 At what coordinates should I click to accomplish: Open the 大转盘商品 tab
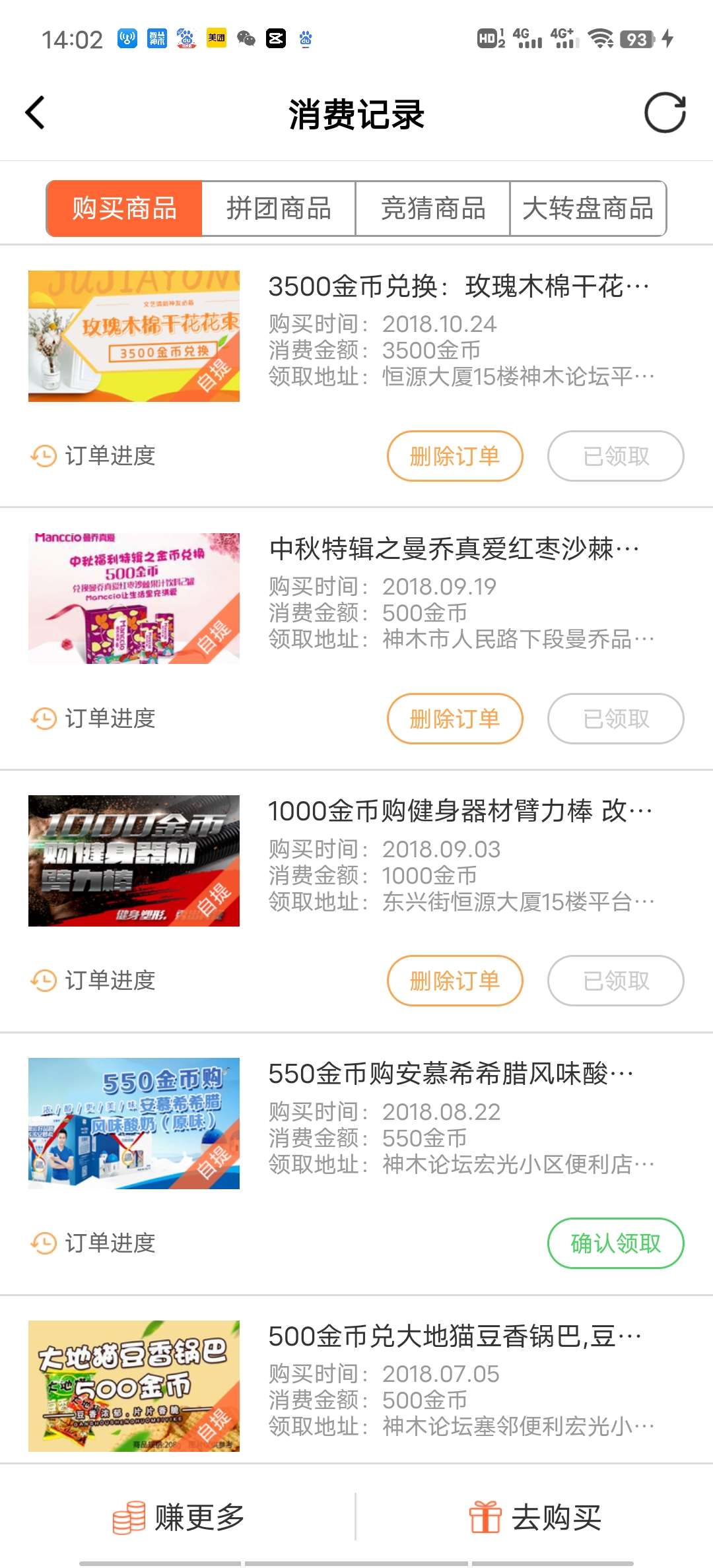pos(588,209)
